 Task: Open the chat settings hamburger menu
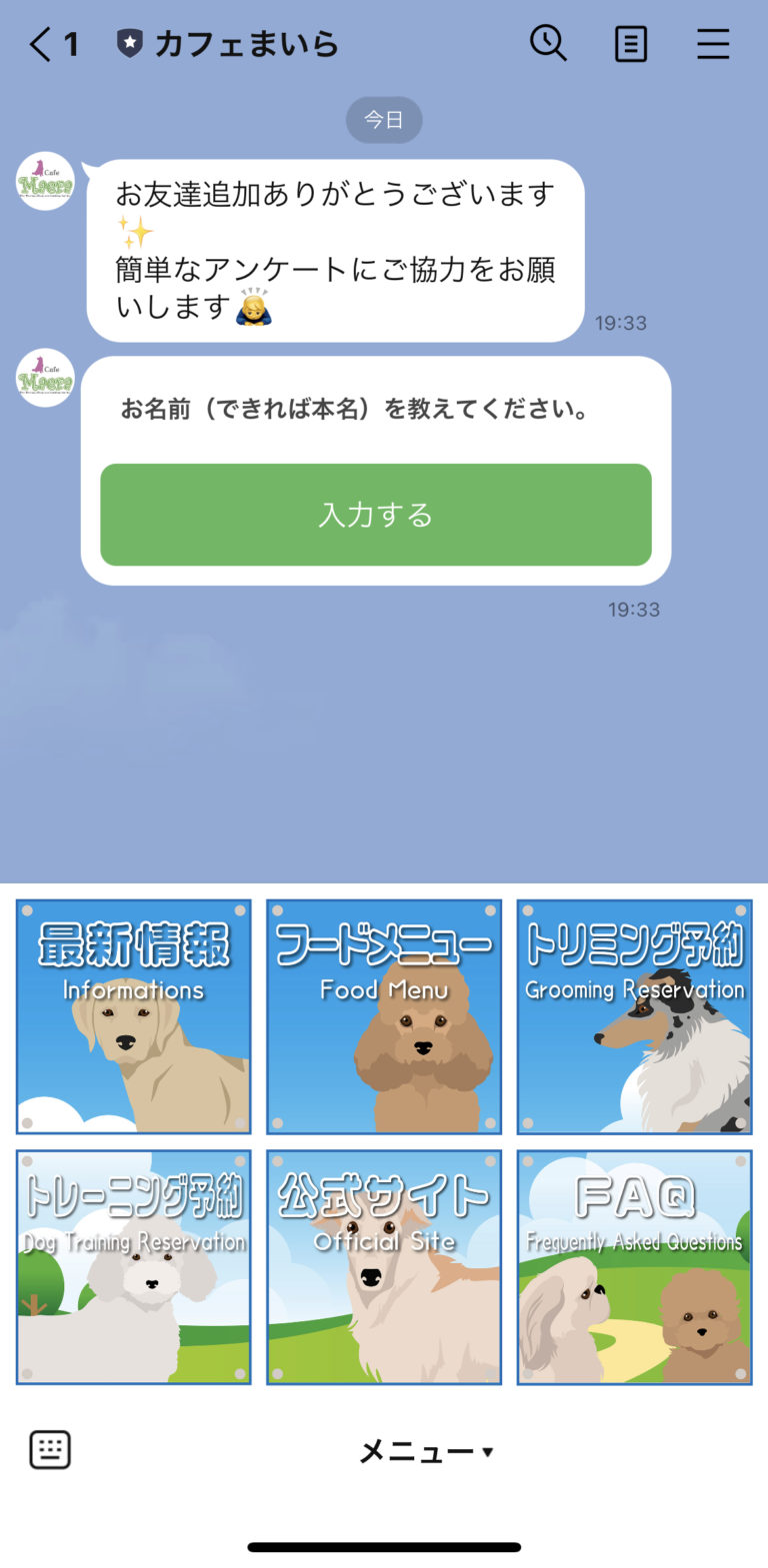714,43
